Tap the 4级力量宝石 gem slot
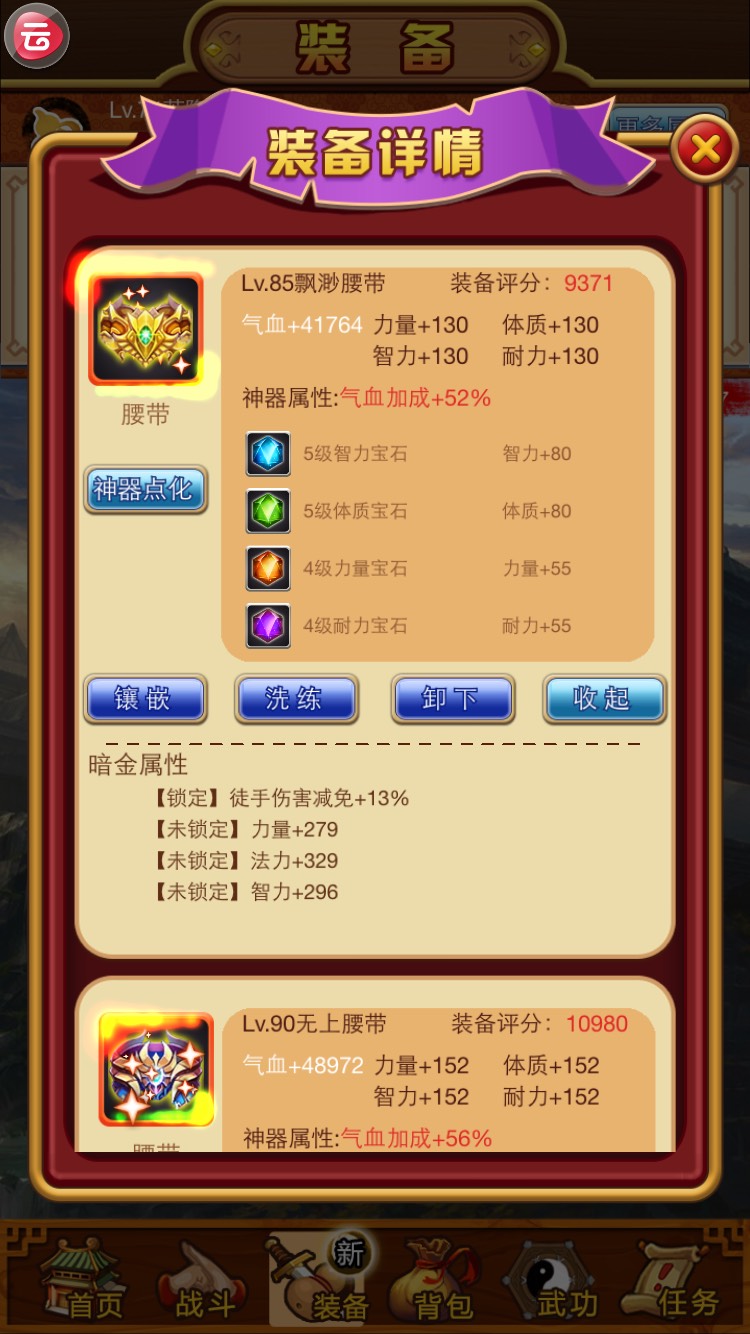 (268, 568)
